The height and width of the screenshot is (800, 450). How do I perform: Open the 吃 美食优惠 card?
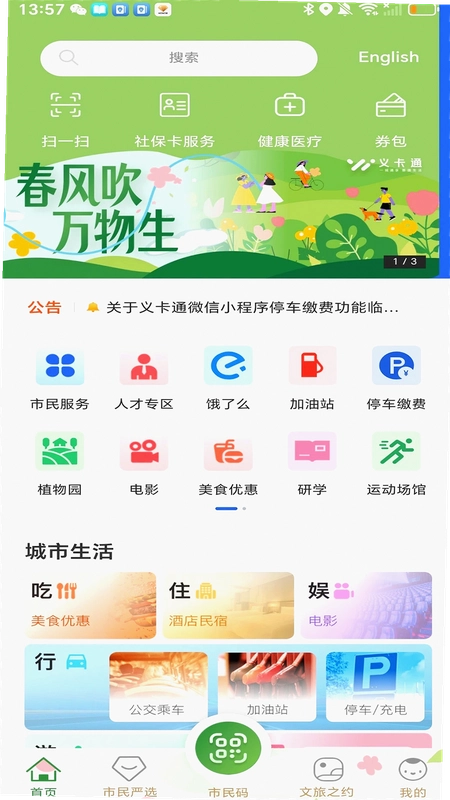(x=91, y=606)
